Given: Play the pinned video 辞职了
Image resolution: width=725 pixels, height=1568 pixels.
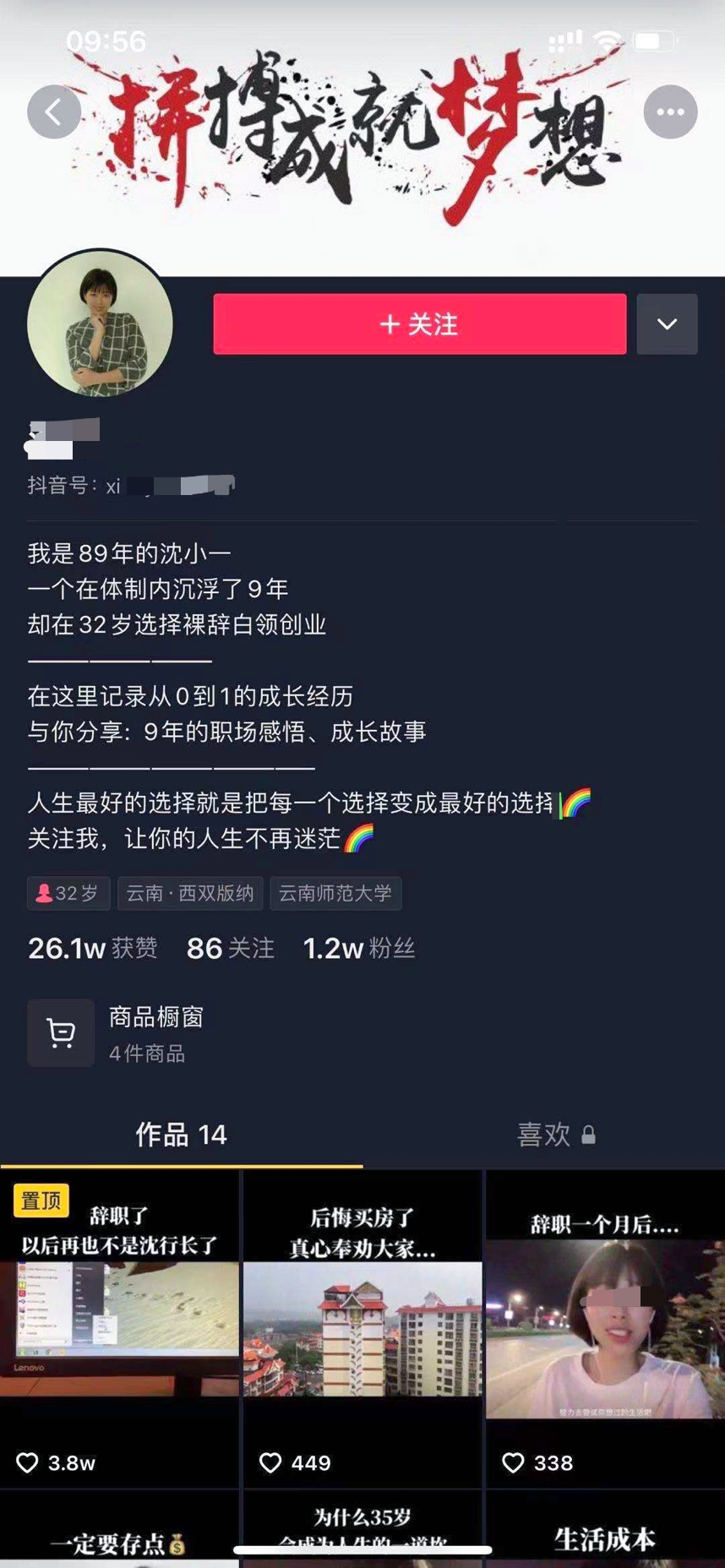Looking at the screenshot, I should coord(119,1326).
